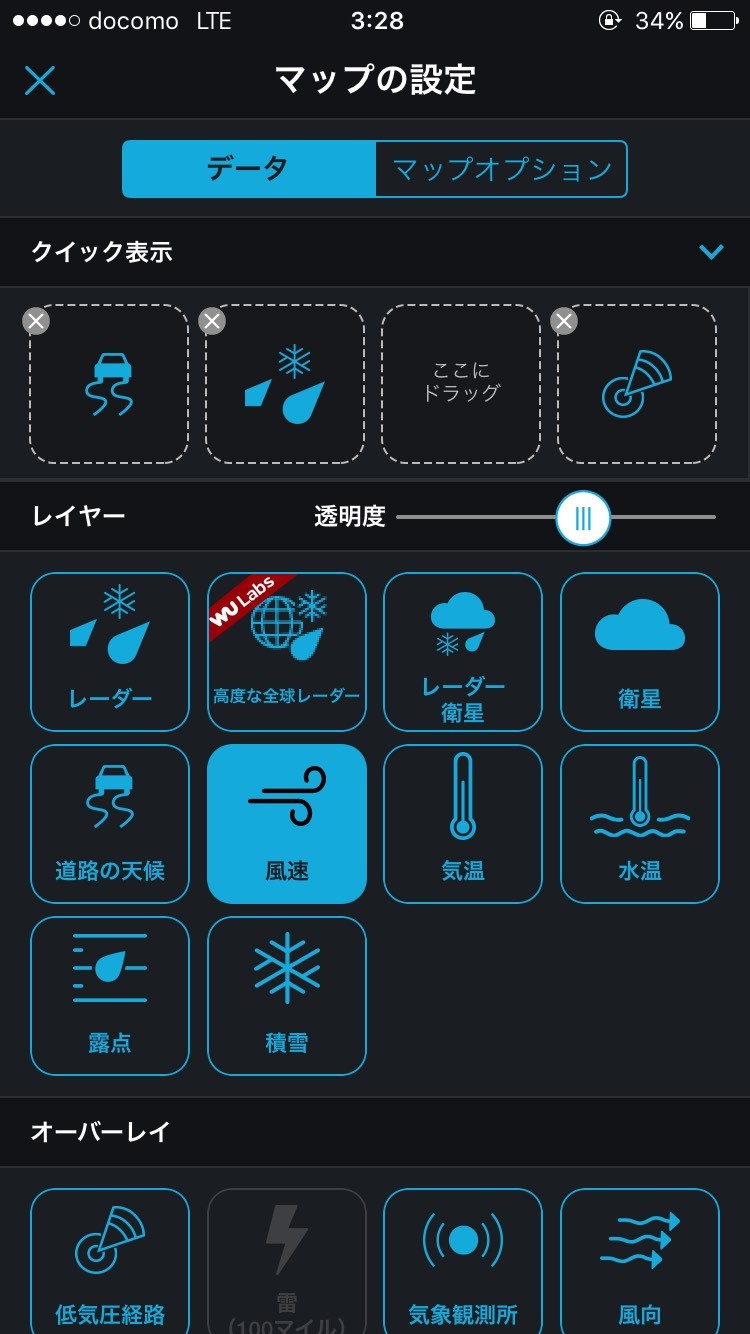This screenshot has width=750, height=1334.
Task: Remove radar from quick display
Action: point(212,320)
